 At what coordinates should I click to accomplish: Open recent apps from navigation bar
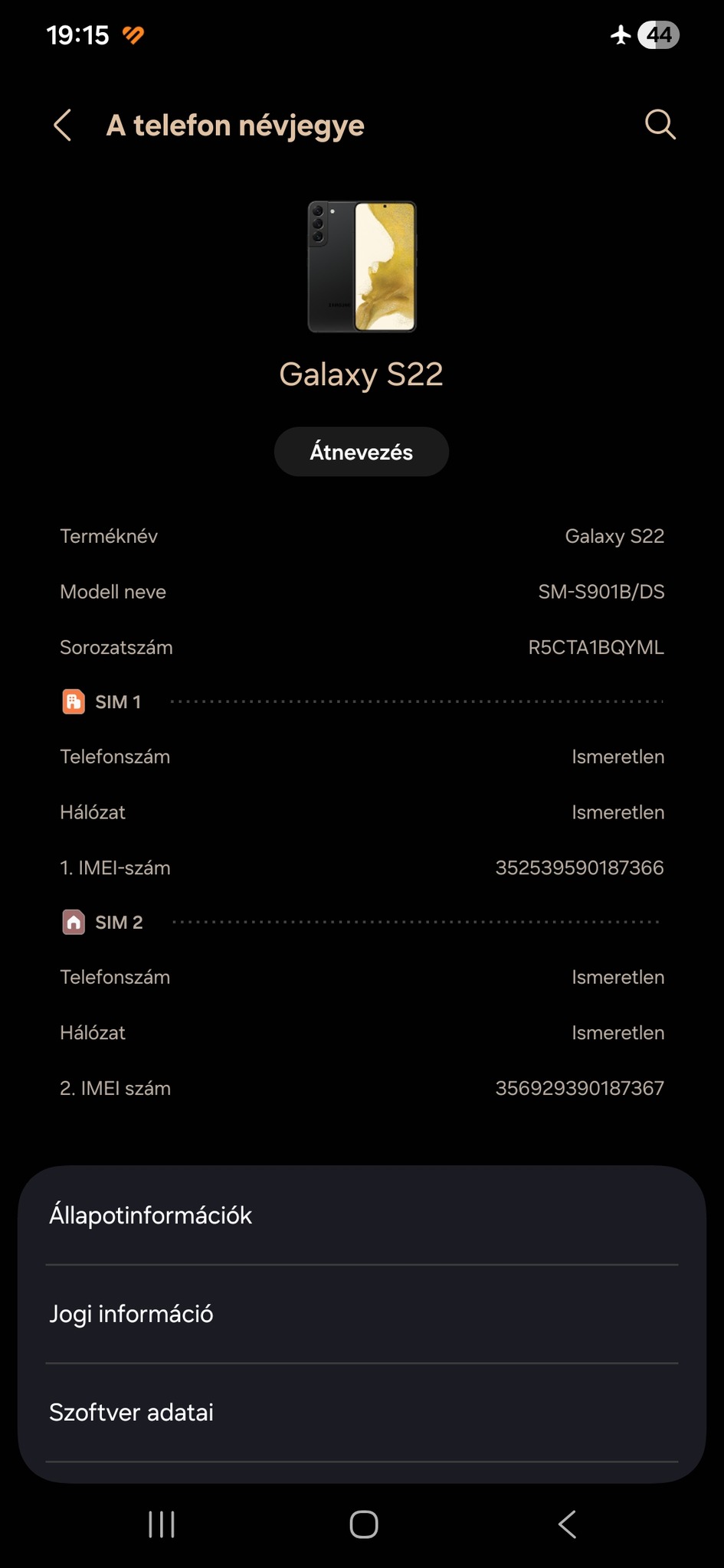[x=162, y=1524]
